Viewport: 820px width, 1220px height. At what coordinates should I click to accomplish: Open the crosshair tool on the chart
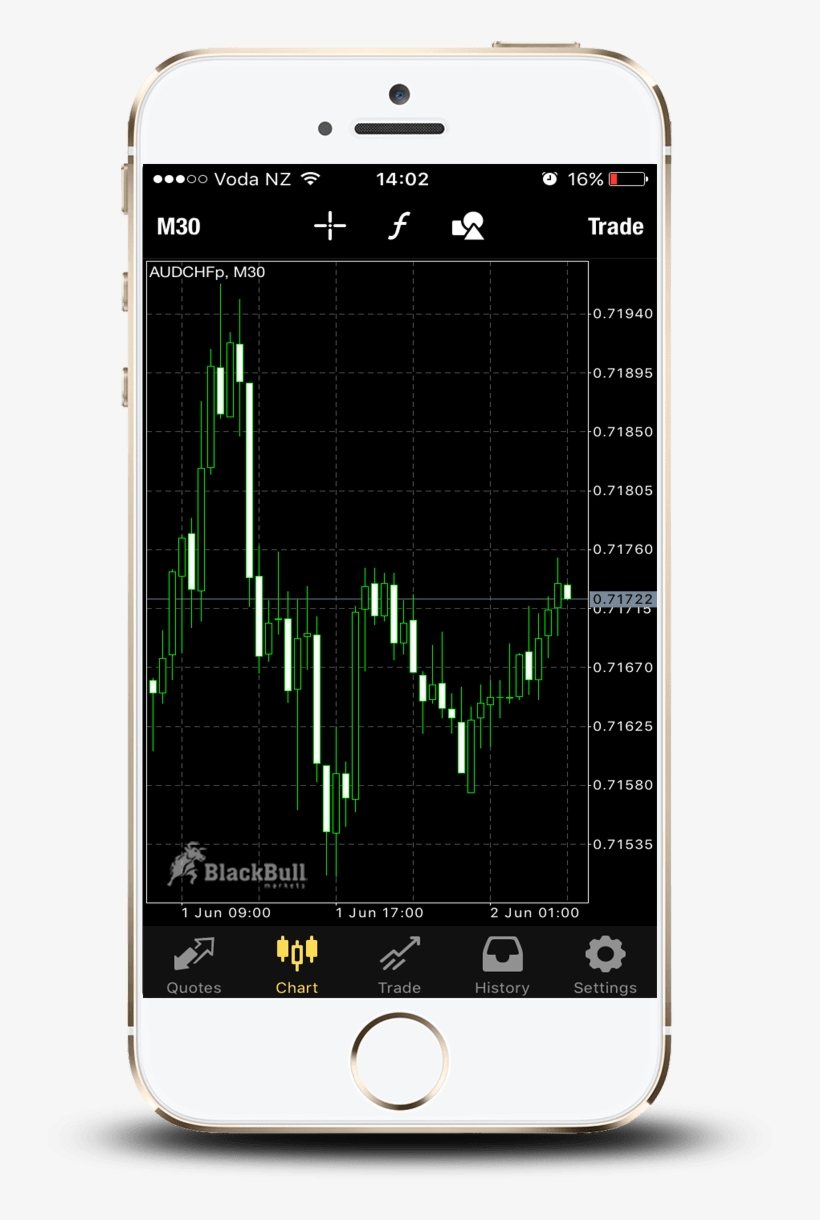(330, 227)
